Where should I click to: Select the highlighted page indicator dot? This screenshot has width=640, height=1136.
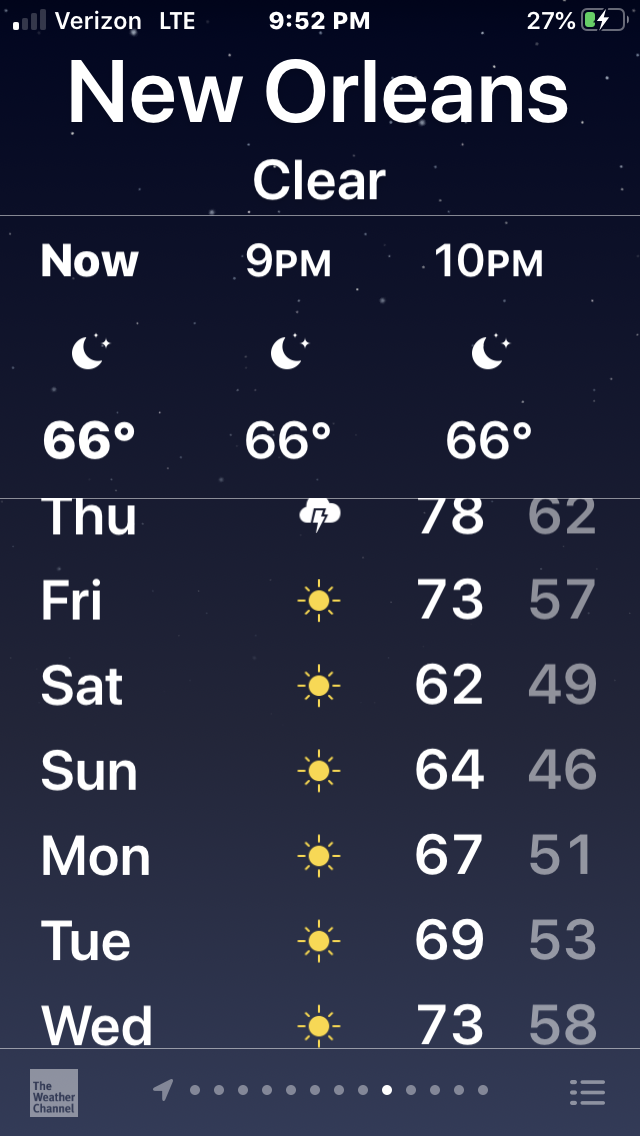click(x=387, y=1090)
